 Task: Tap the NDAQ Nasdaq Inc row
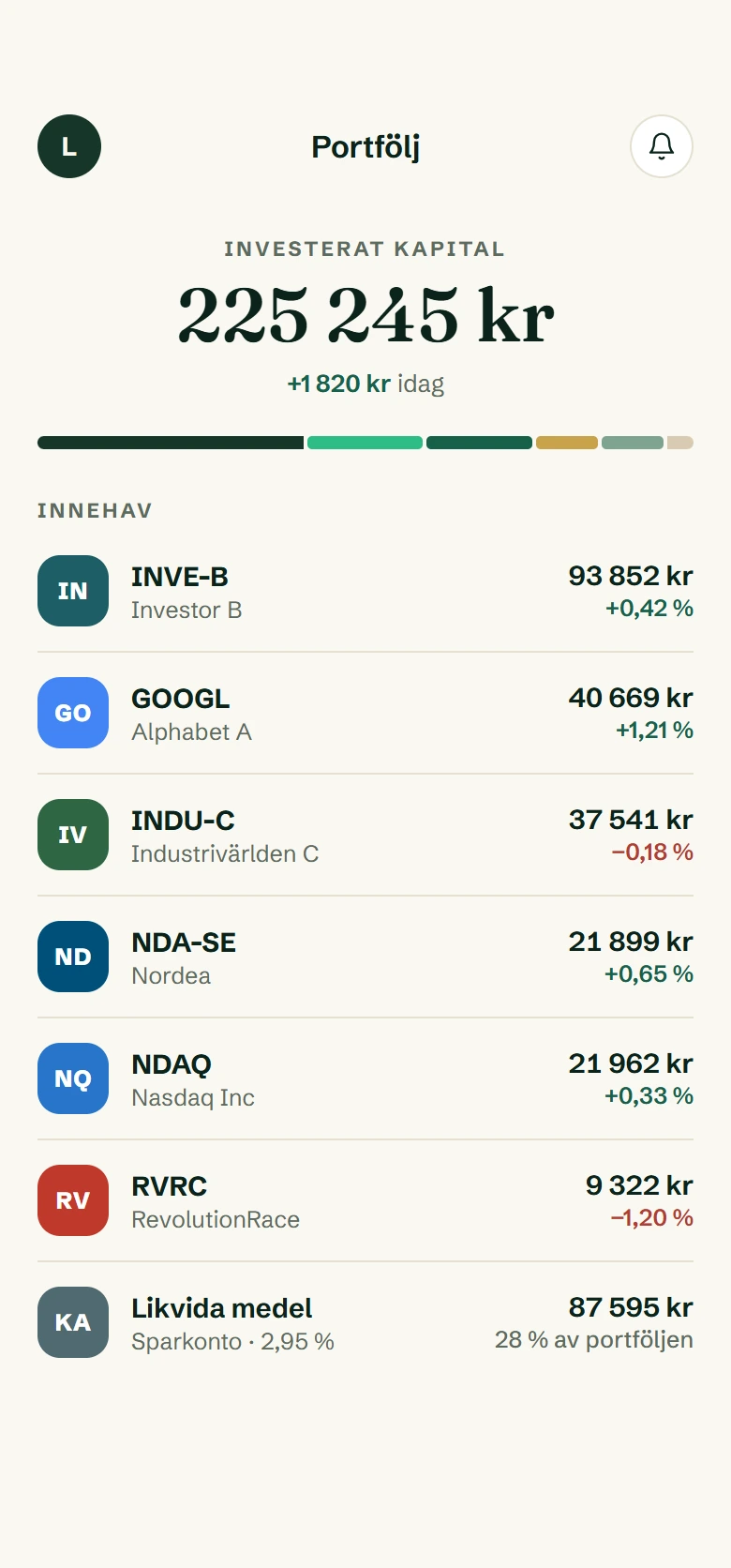[x=365, y=1079]
